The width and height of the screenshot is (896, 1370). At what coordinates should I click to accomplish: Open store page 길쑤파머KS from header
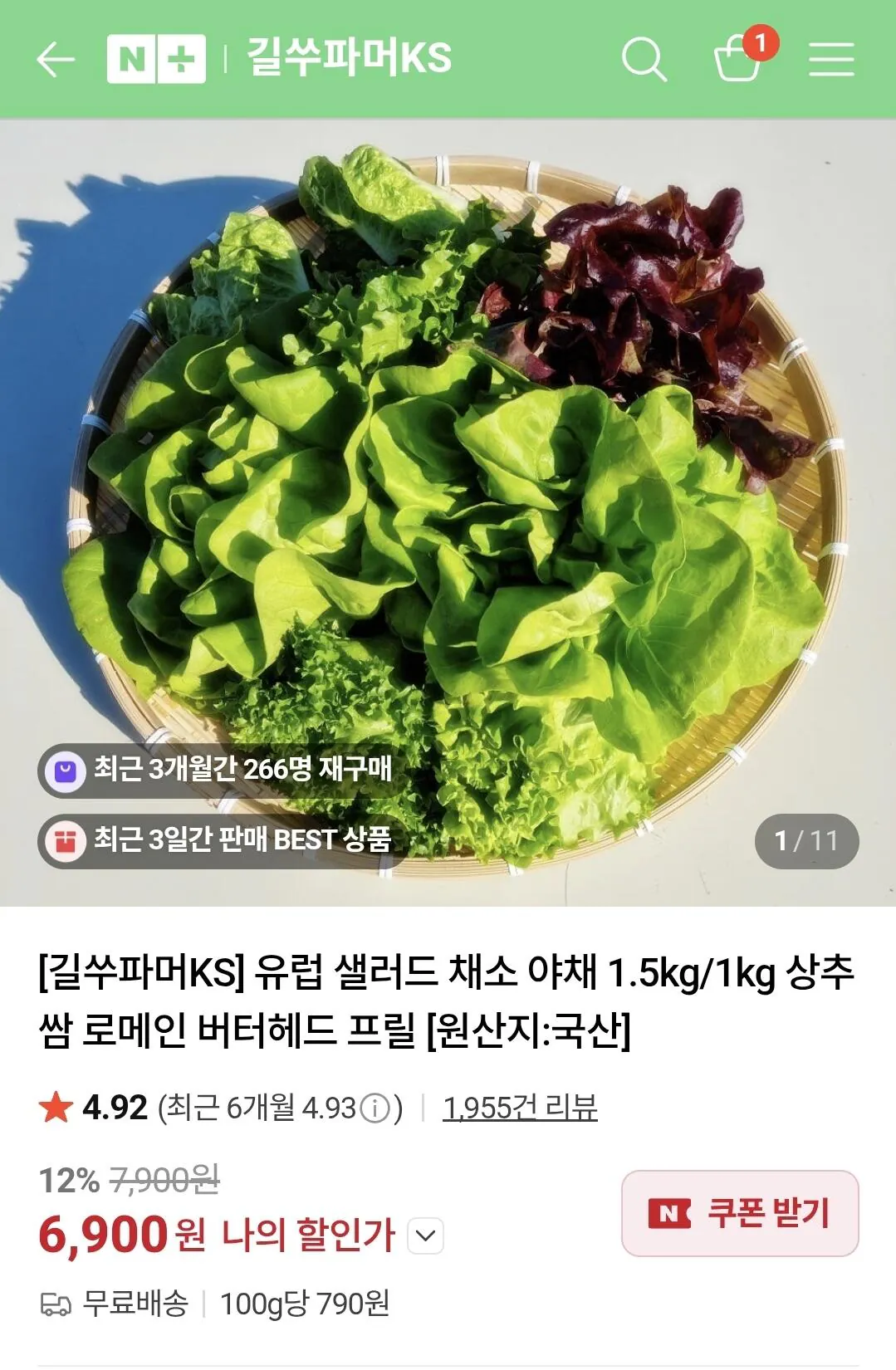[x=345, y=57]
